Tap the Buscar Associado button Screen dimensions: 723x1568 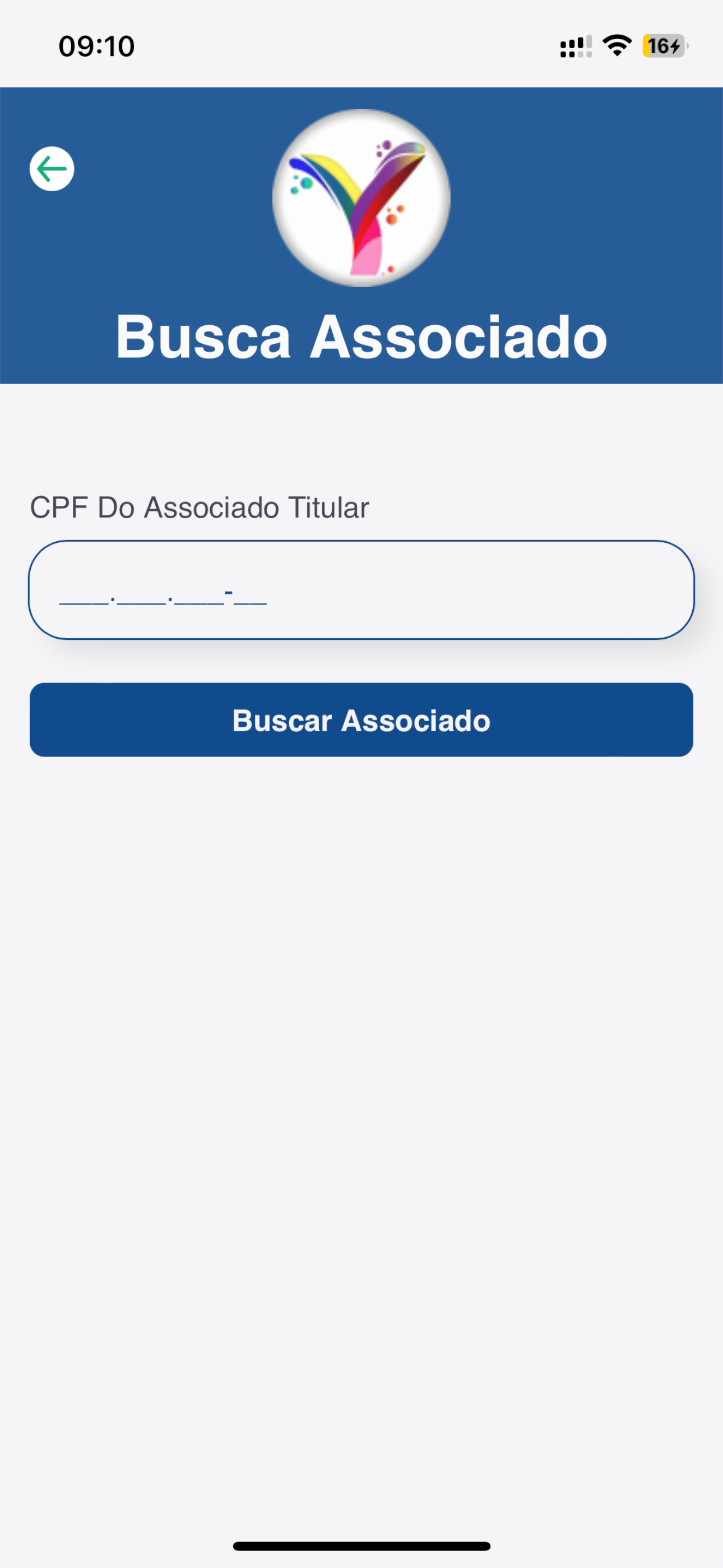point(361,720)
